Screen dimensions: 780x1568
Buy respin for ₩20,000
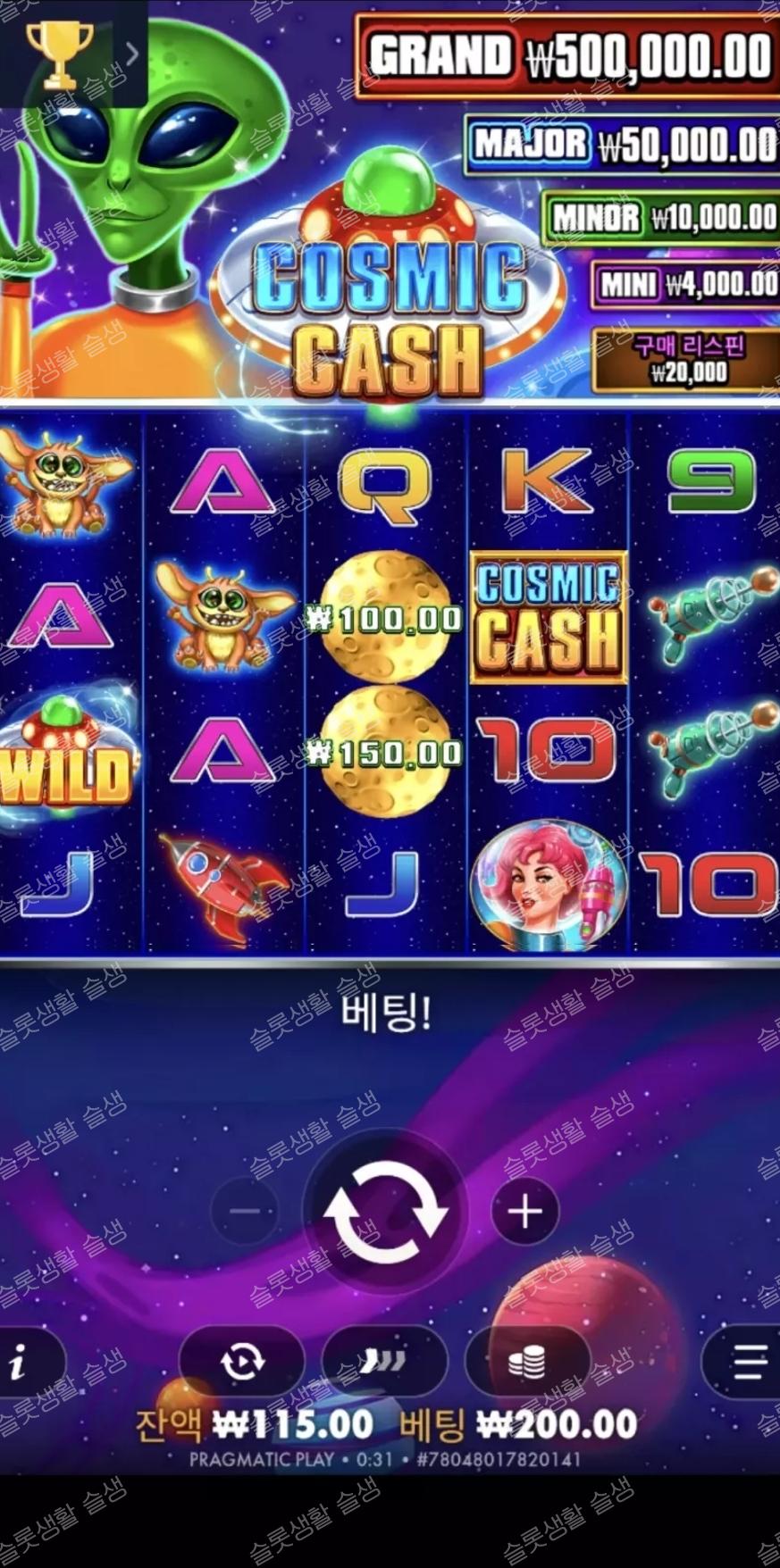coord(686,359)
